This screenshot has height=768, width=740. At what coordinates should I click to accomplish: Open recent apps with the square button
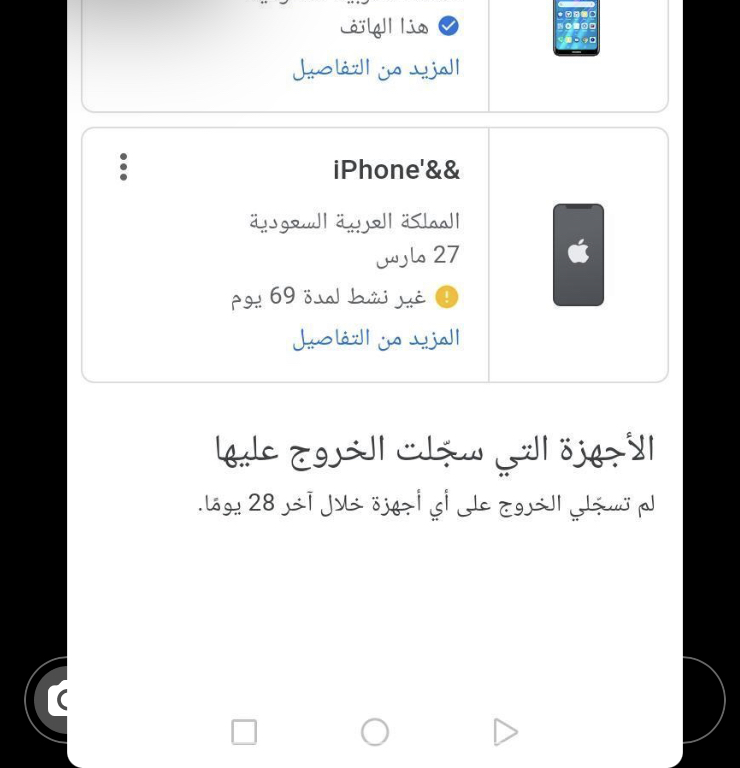[x=244, y=732]
